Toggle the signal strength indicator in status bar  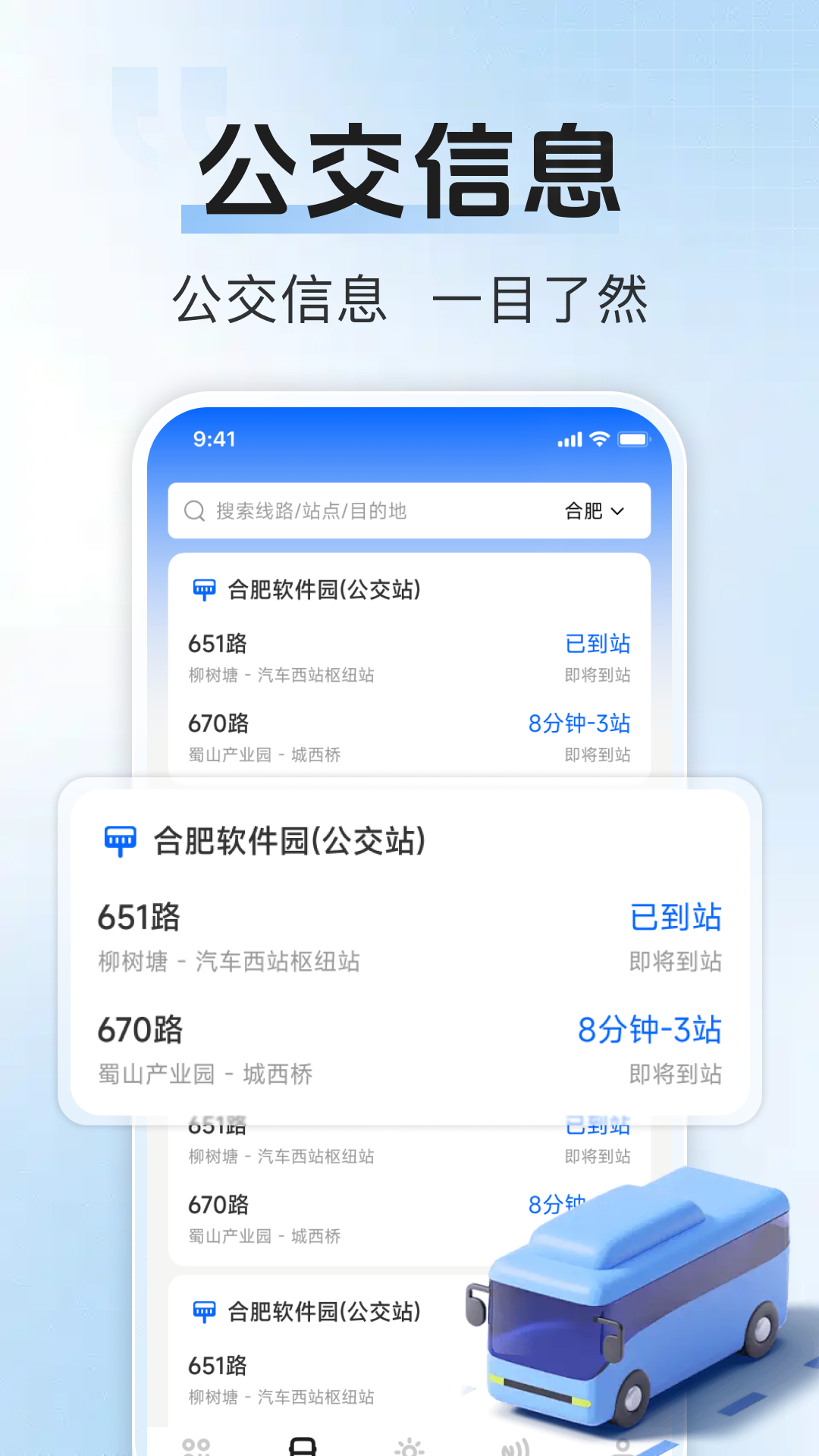point(570,438)
